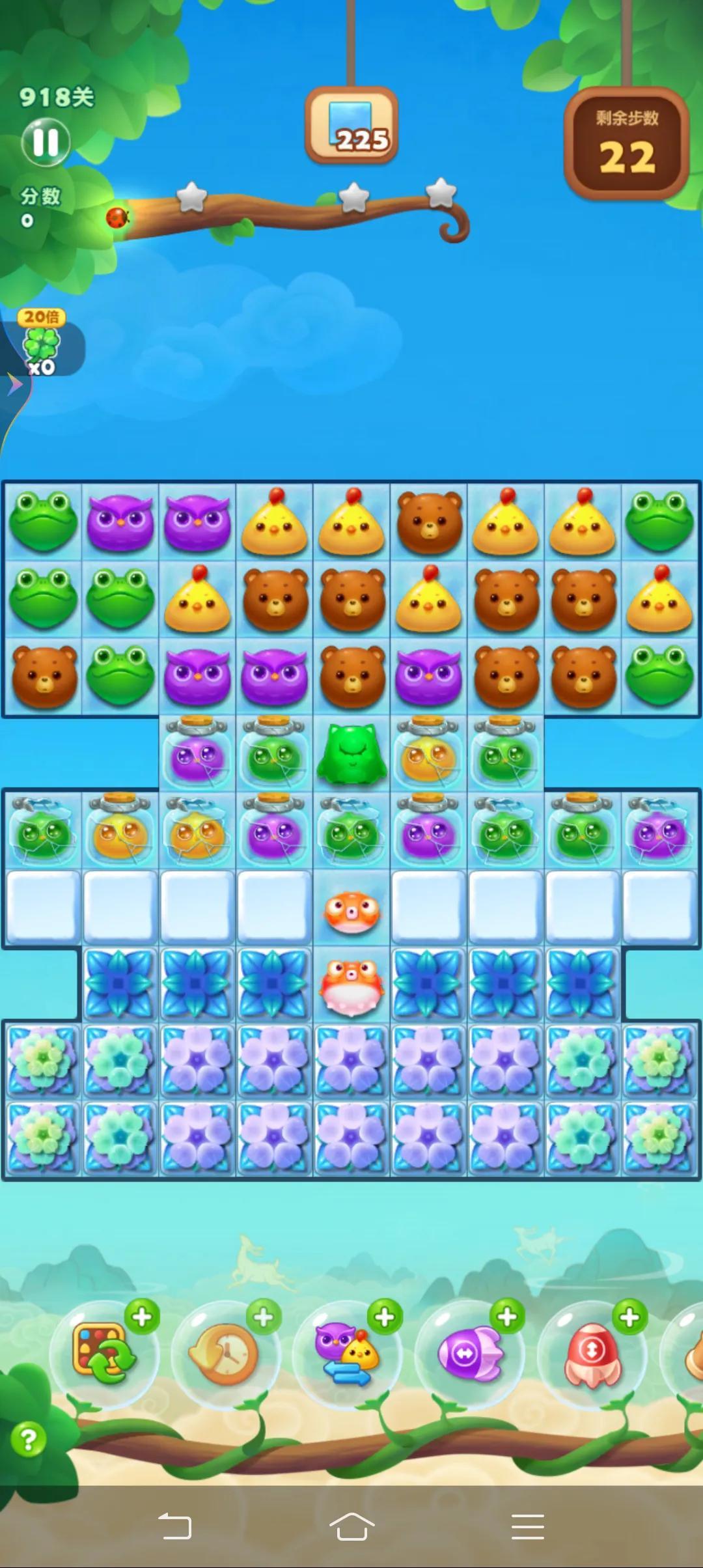Select the green cat blob on the board
Image resolution: width=703 pixels, height=1568 pixels.
point(351,754)
